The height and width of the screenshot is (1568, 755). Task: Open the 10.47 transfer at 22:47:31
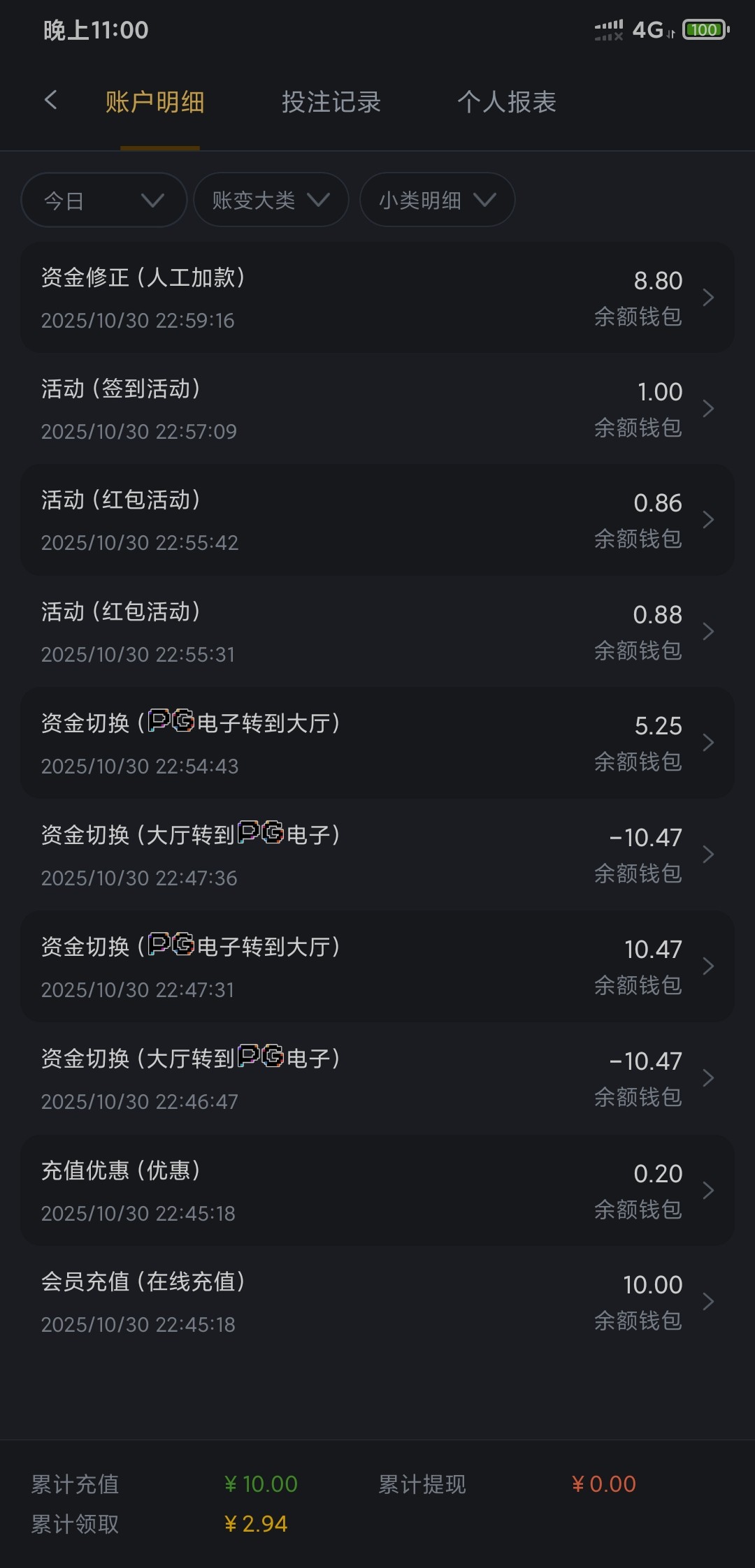click(377, 966)
